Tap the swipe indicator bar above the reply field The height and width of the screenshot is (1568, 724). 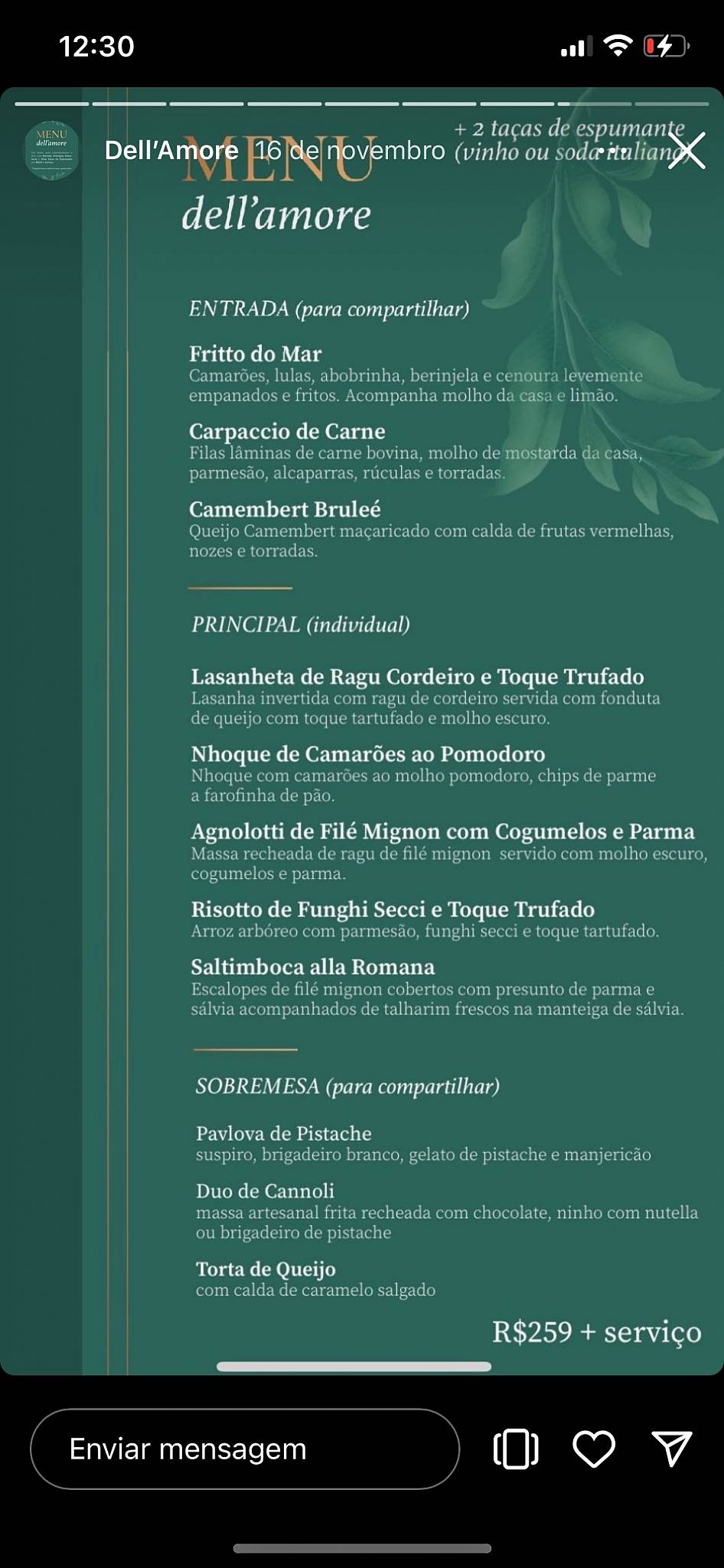(354, 1365)
